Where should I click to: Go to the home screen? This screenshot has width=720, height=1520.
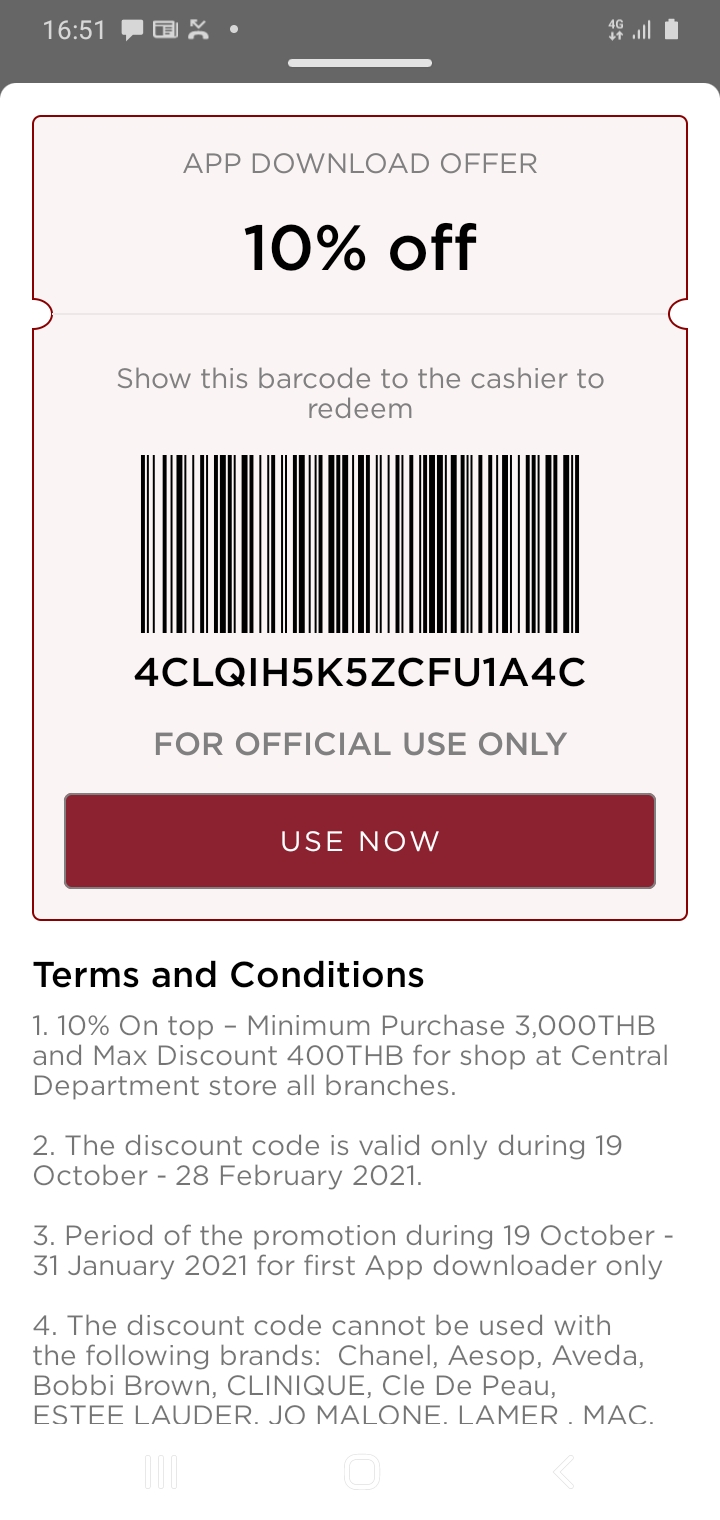click(x=361, y=1471)
